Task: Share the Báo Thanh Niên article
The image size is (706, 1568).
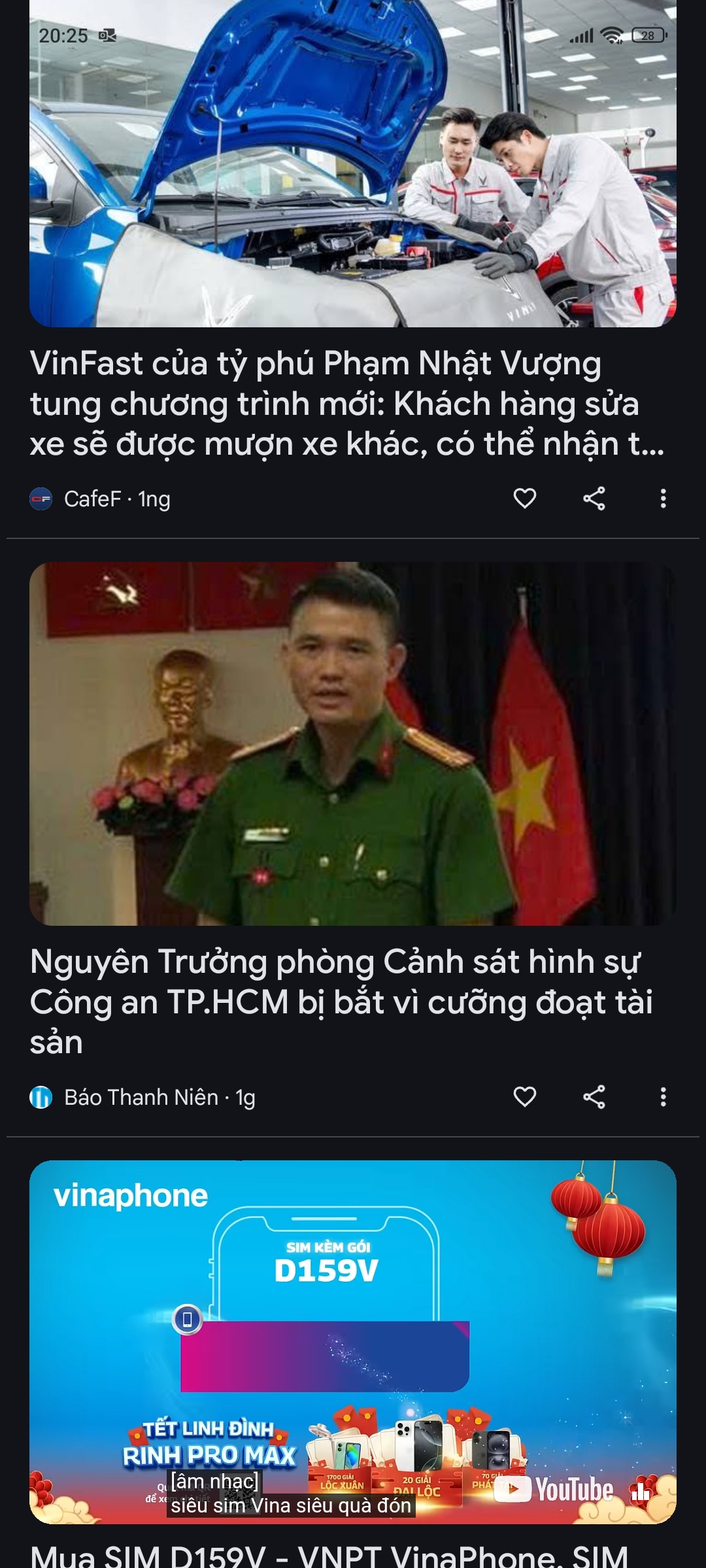Action: (x=594, y=1097)
